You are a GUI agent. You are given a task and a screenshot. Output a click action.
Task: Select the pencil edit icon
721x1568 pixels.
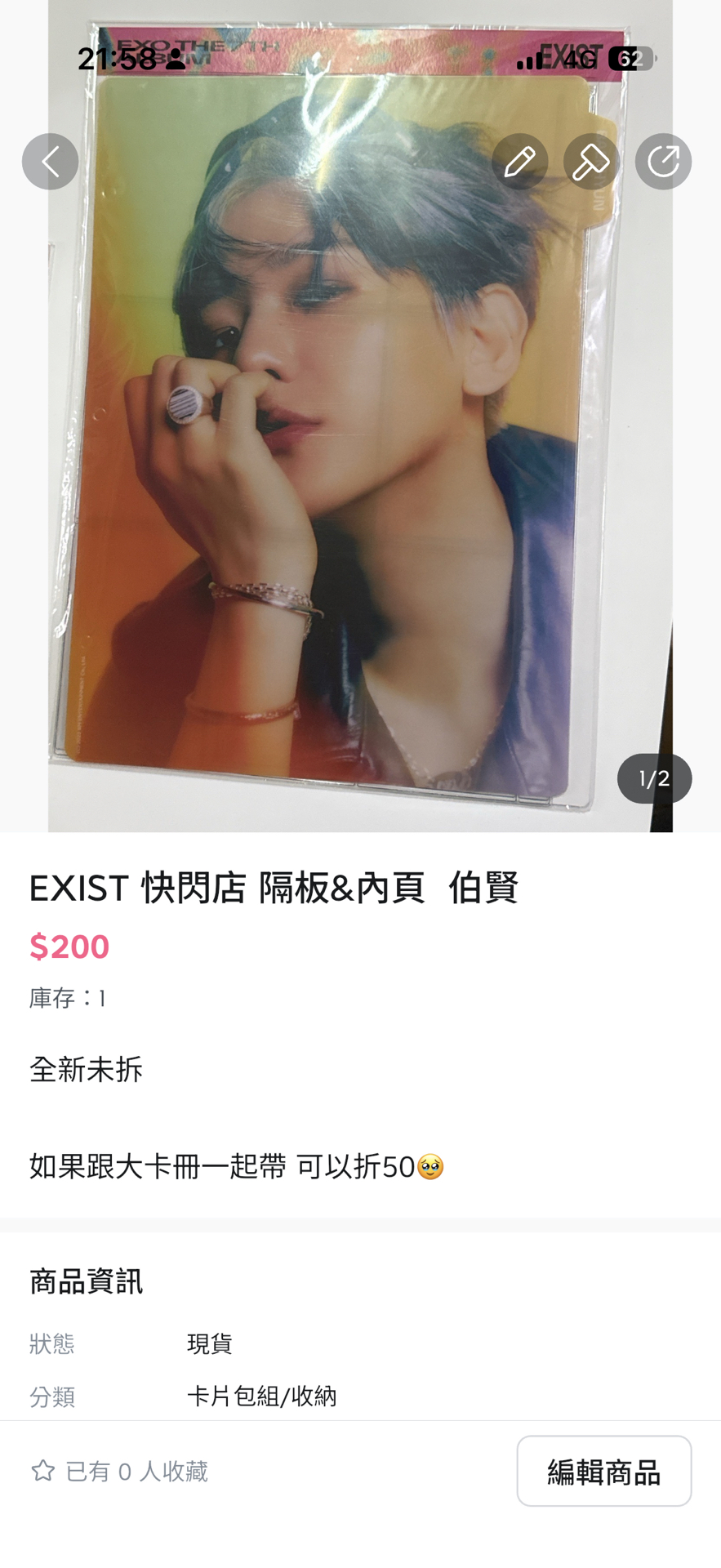[519, 161]
